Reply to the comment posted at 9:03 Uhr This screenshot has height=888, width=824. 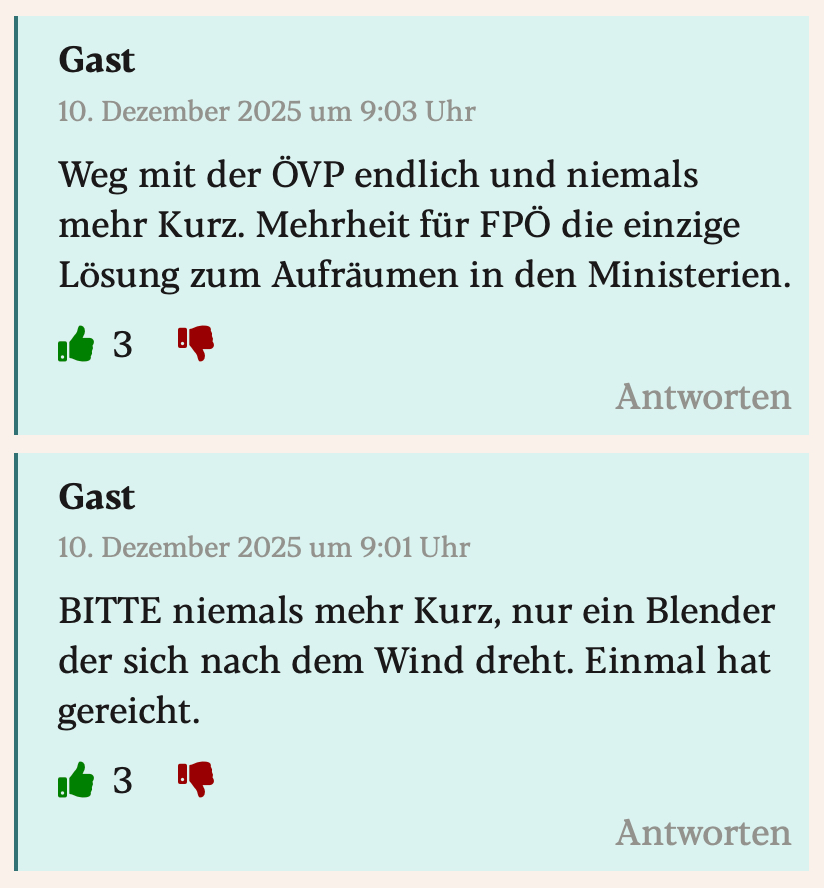click(x=703, y=396)
